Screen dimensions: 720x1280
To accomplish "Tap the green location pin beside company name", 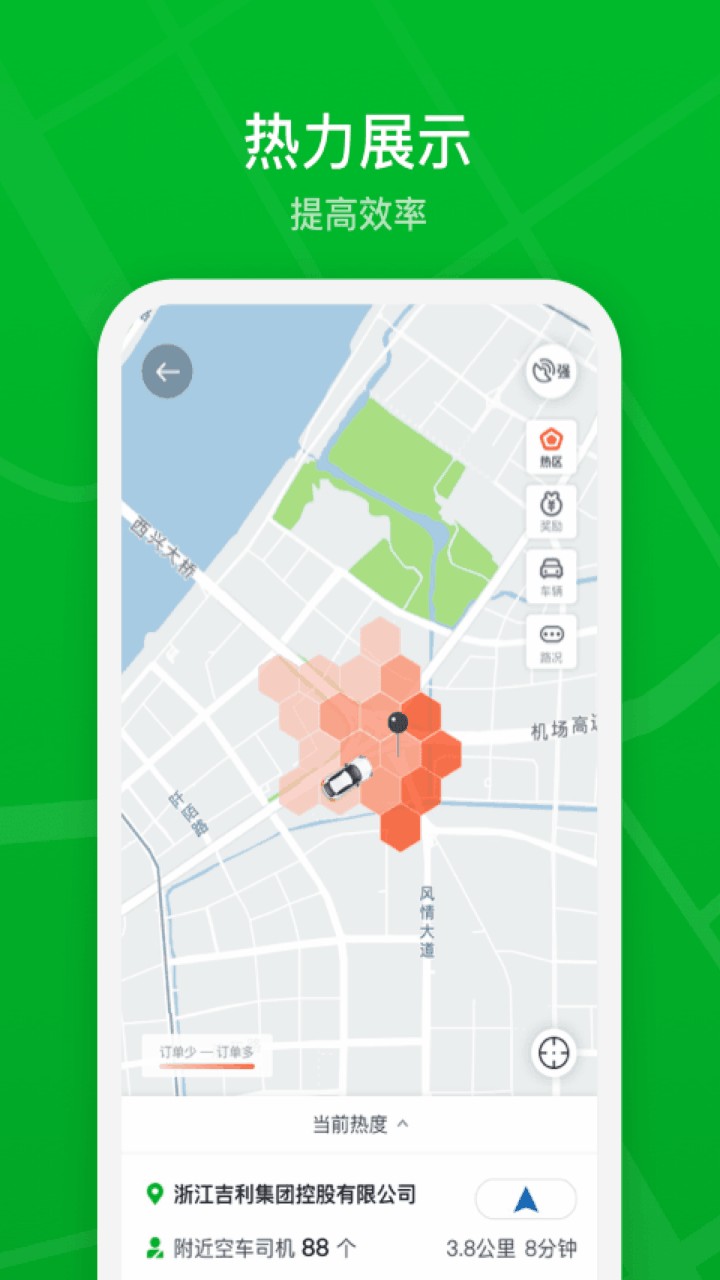I will [x=153, y=1194].
